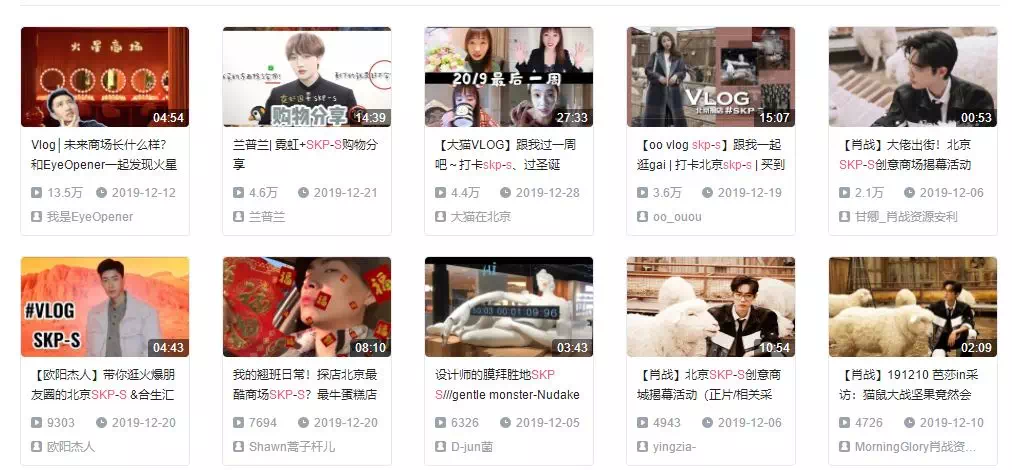The image size is (1012, 470).
Task: Go to uploader 大猫在北京's page
Action: pyautogui.click(x=487, y=216)
